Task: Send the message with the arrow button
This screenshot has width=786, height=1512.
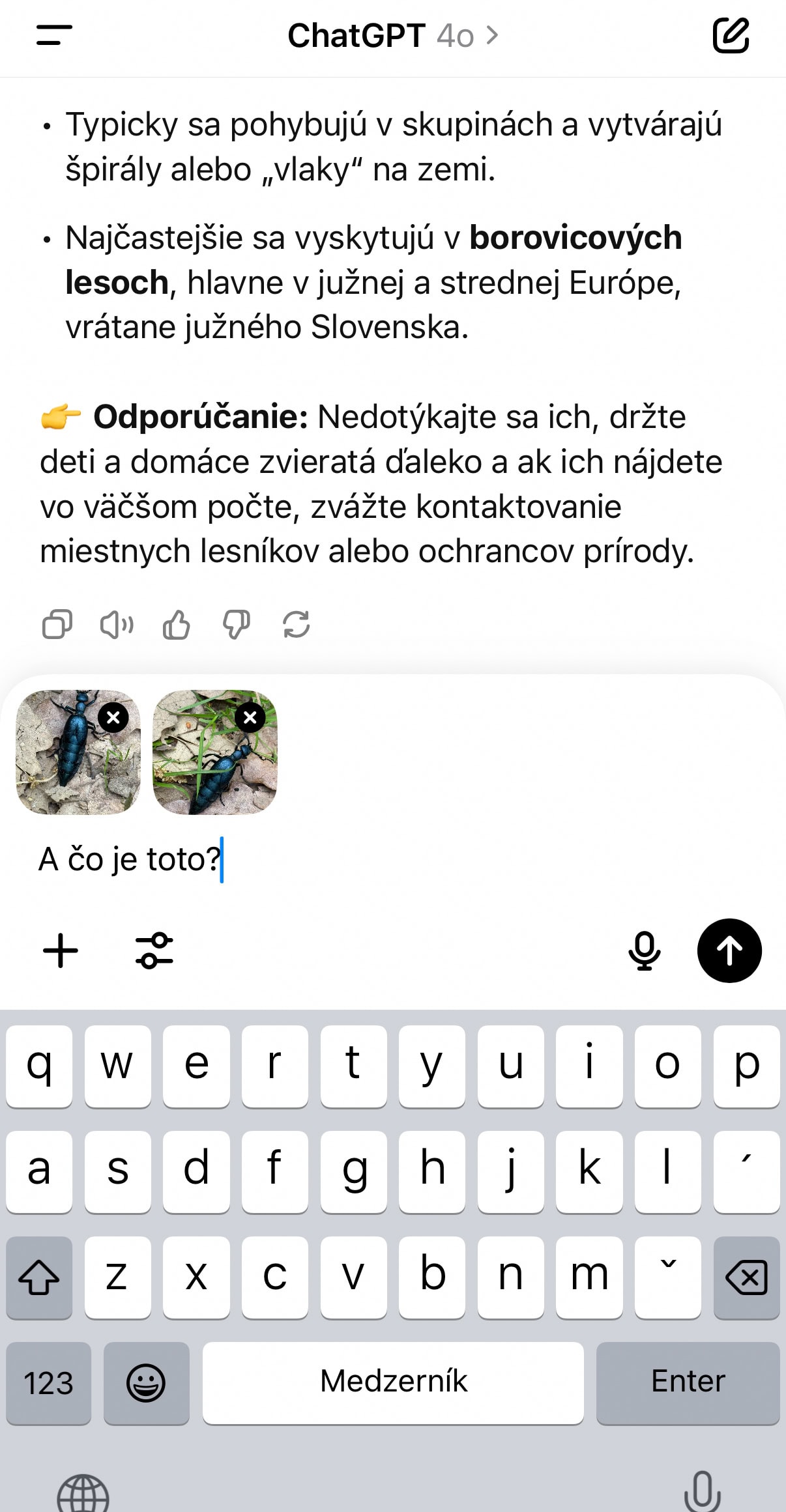Action: [729, 950]
